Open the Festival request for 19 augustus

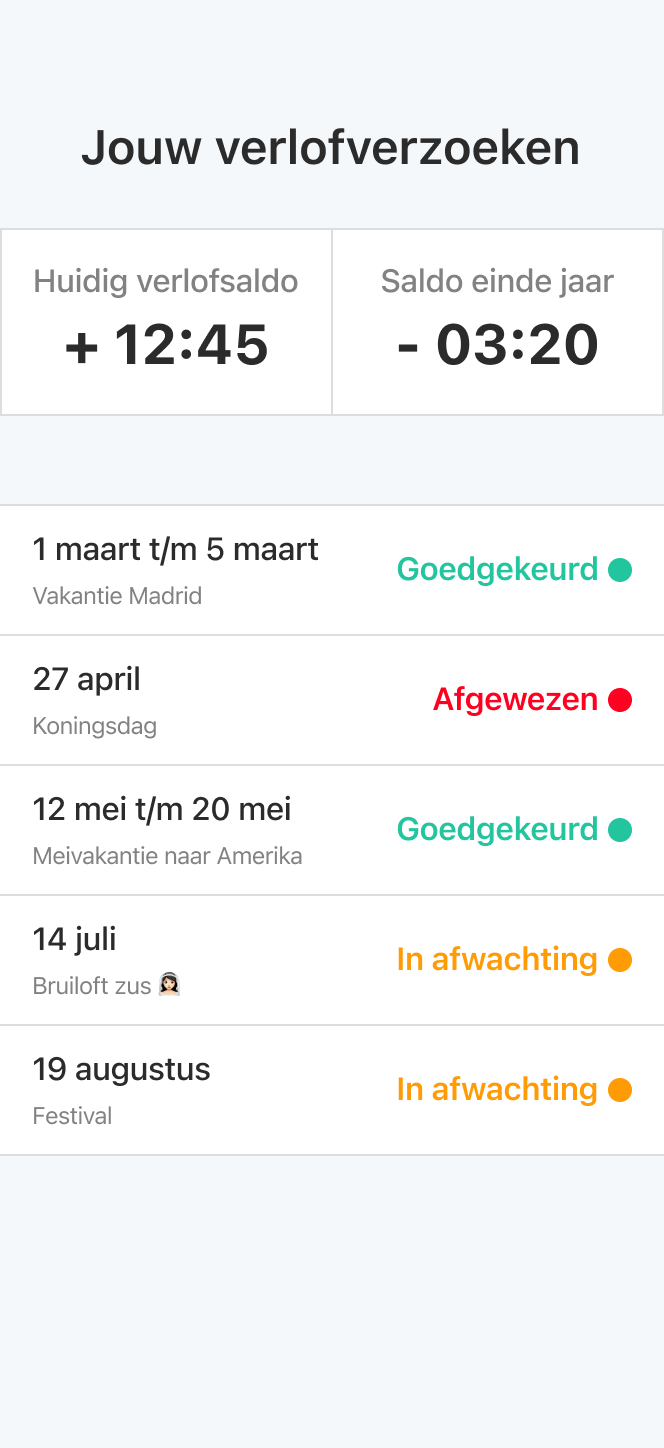pyautogui.click(x=331, y=1090)
